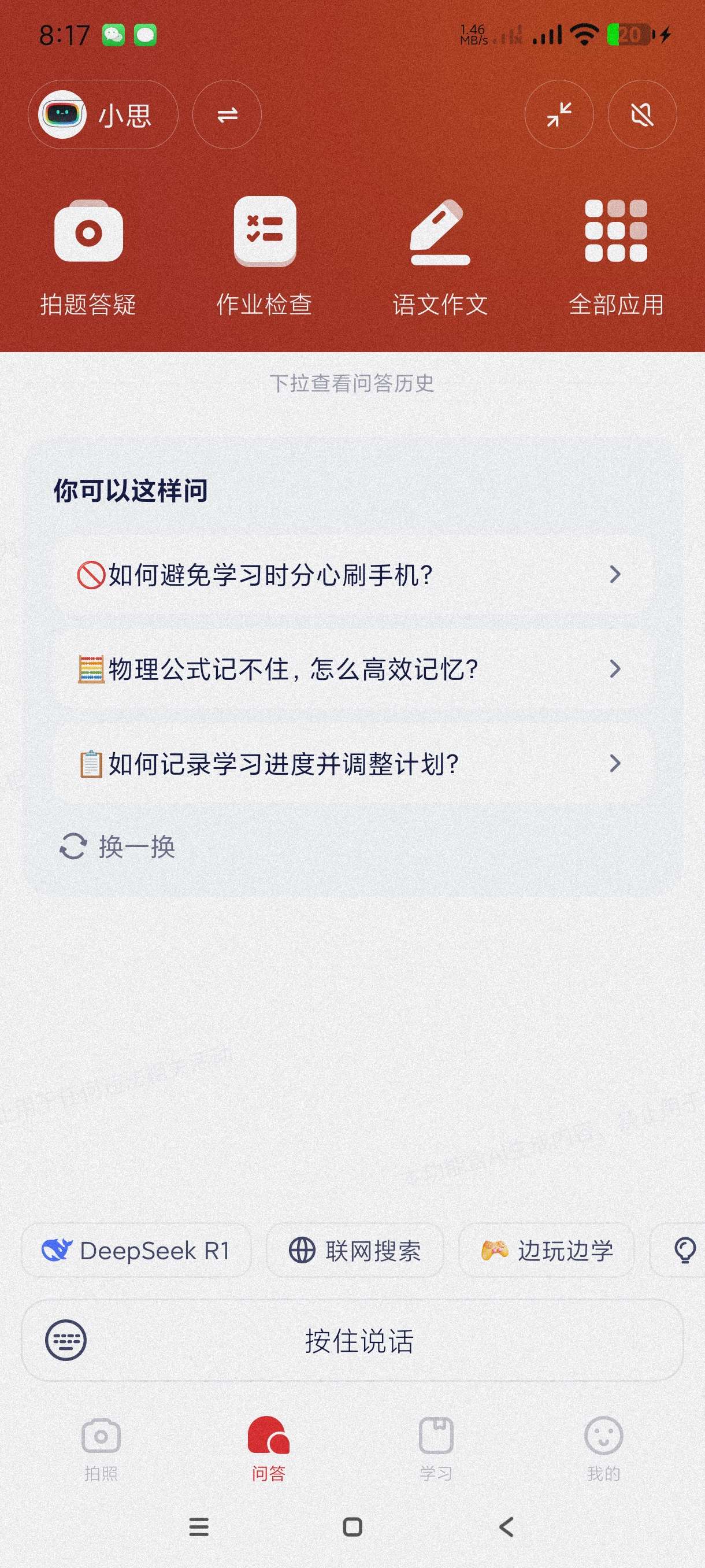Refresh suggestions with 换一换

coord(118,846)
